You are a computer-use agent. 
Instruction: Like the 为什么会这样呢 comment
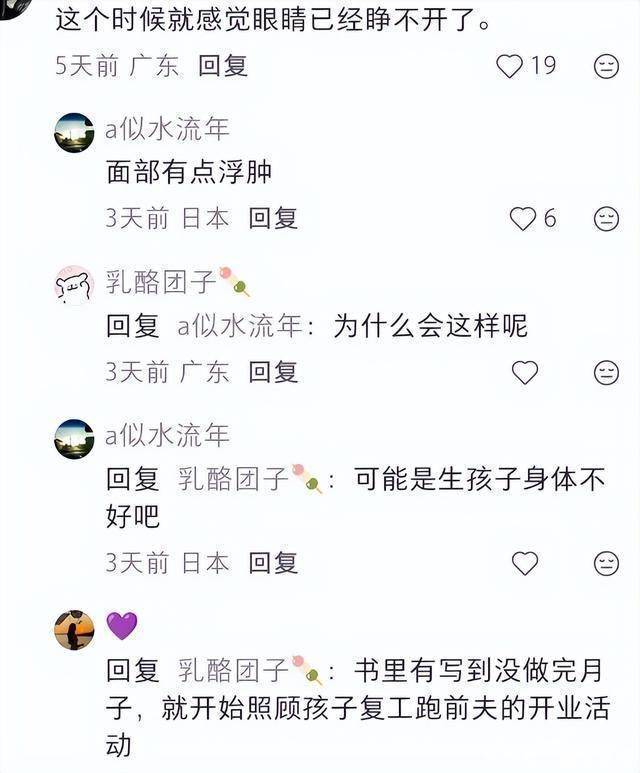click(525, 373)
